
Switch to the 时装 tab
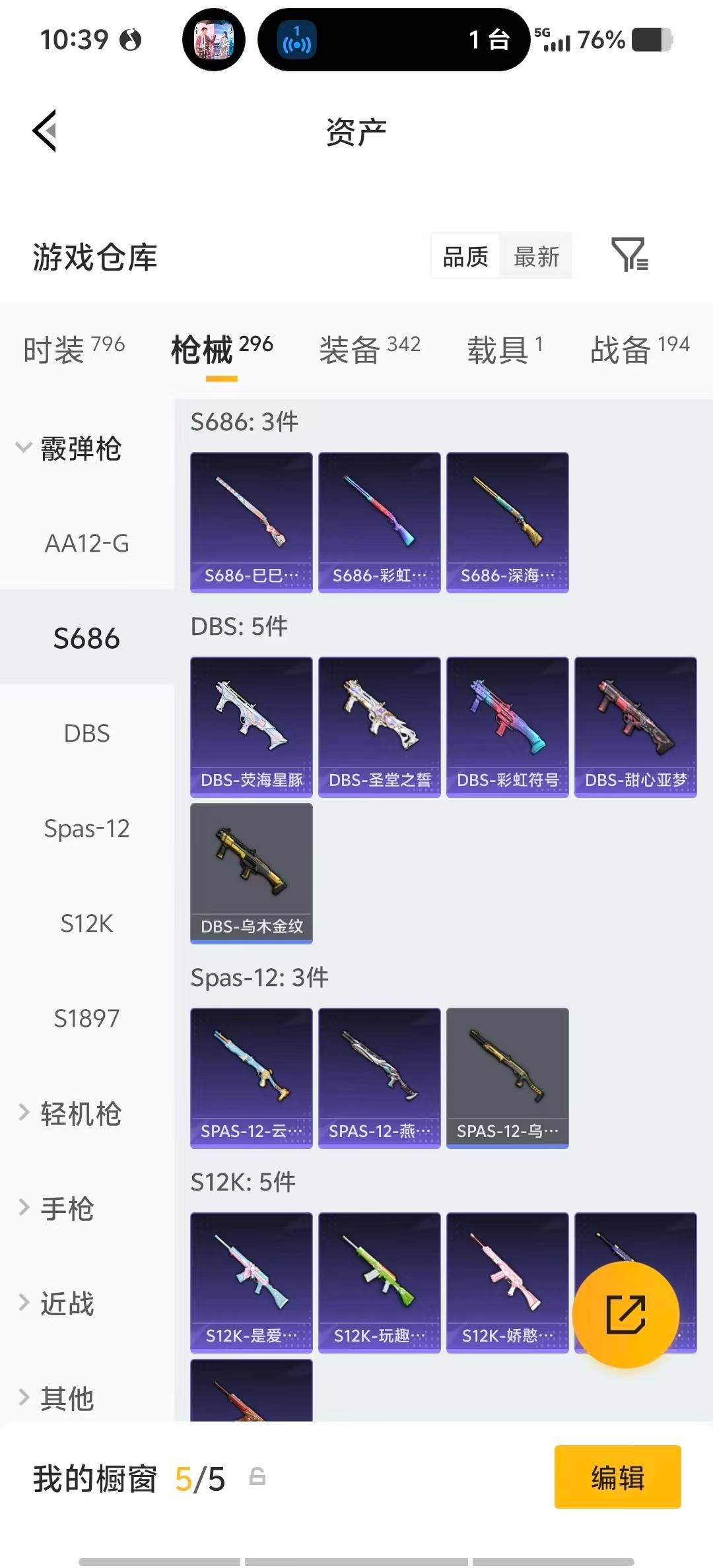73,348
